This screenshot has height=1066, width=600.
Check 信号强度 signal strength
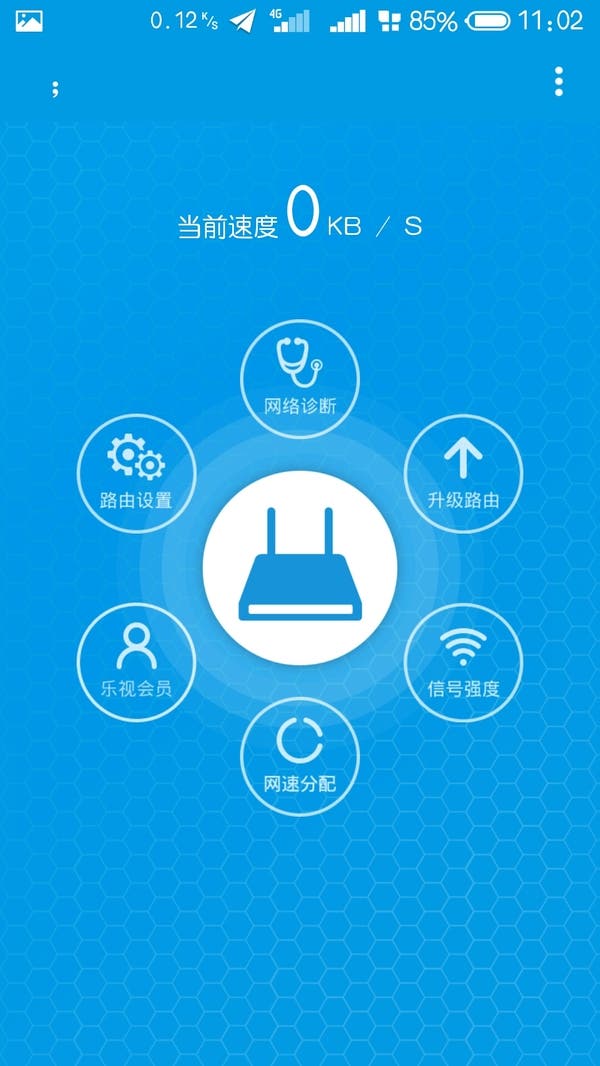click(463, 662)
